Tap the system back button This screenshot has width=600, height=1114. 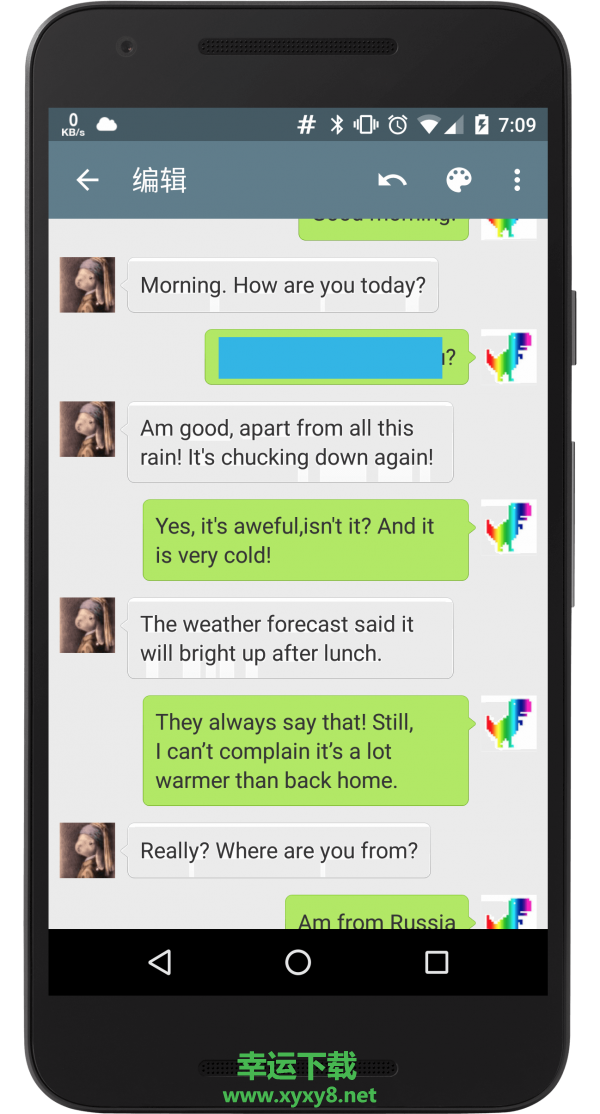click(159, 962)
